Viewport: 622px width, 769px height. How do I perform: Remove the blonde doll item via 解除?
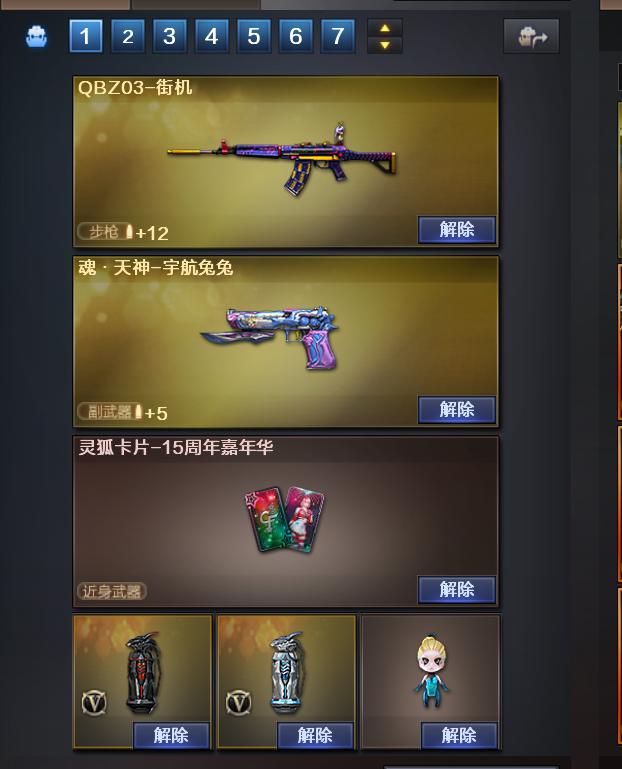click(459, 735)
